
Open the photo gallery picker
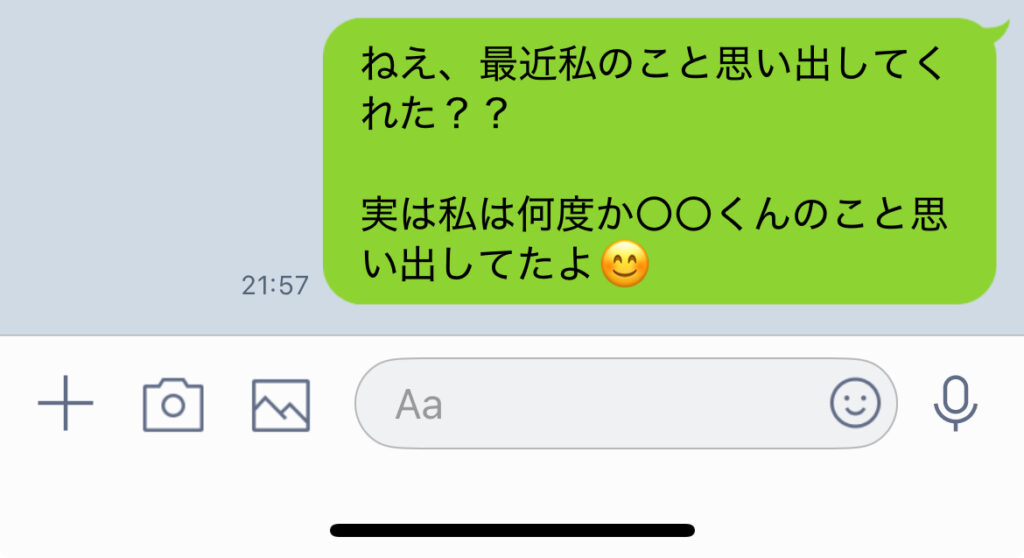click(281, 404)
